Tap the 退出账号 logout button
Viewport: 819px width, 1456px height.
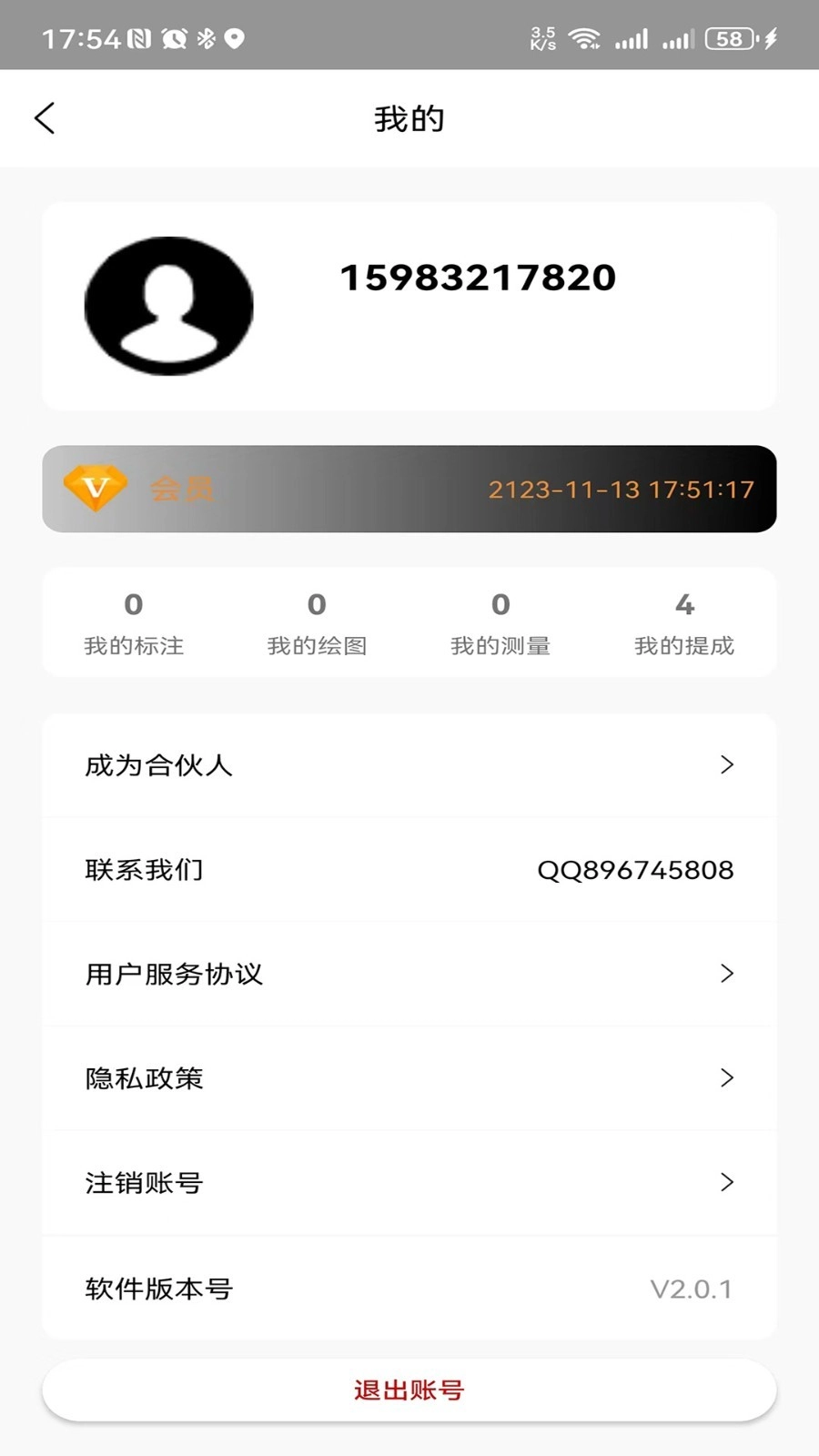[x=409, y=1390]
